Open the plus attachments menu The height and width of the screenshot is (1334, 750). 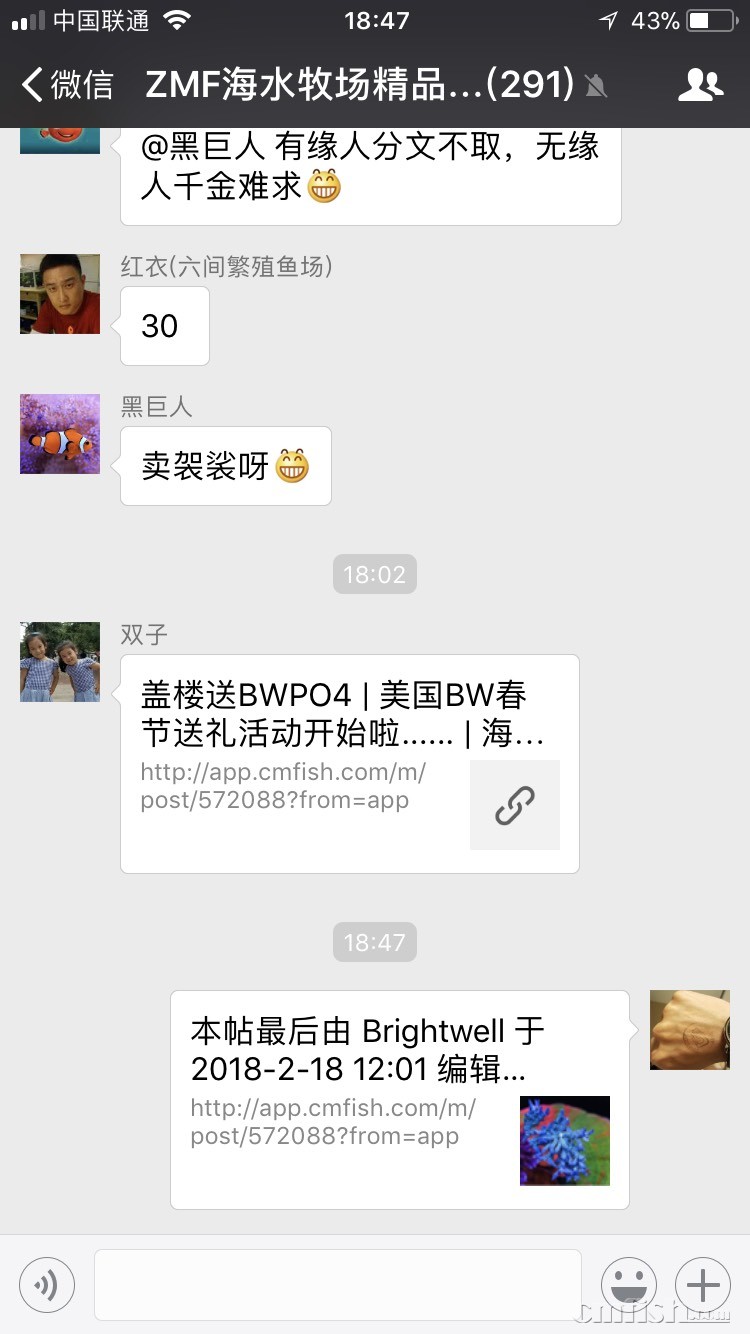[703, 1284]
